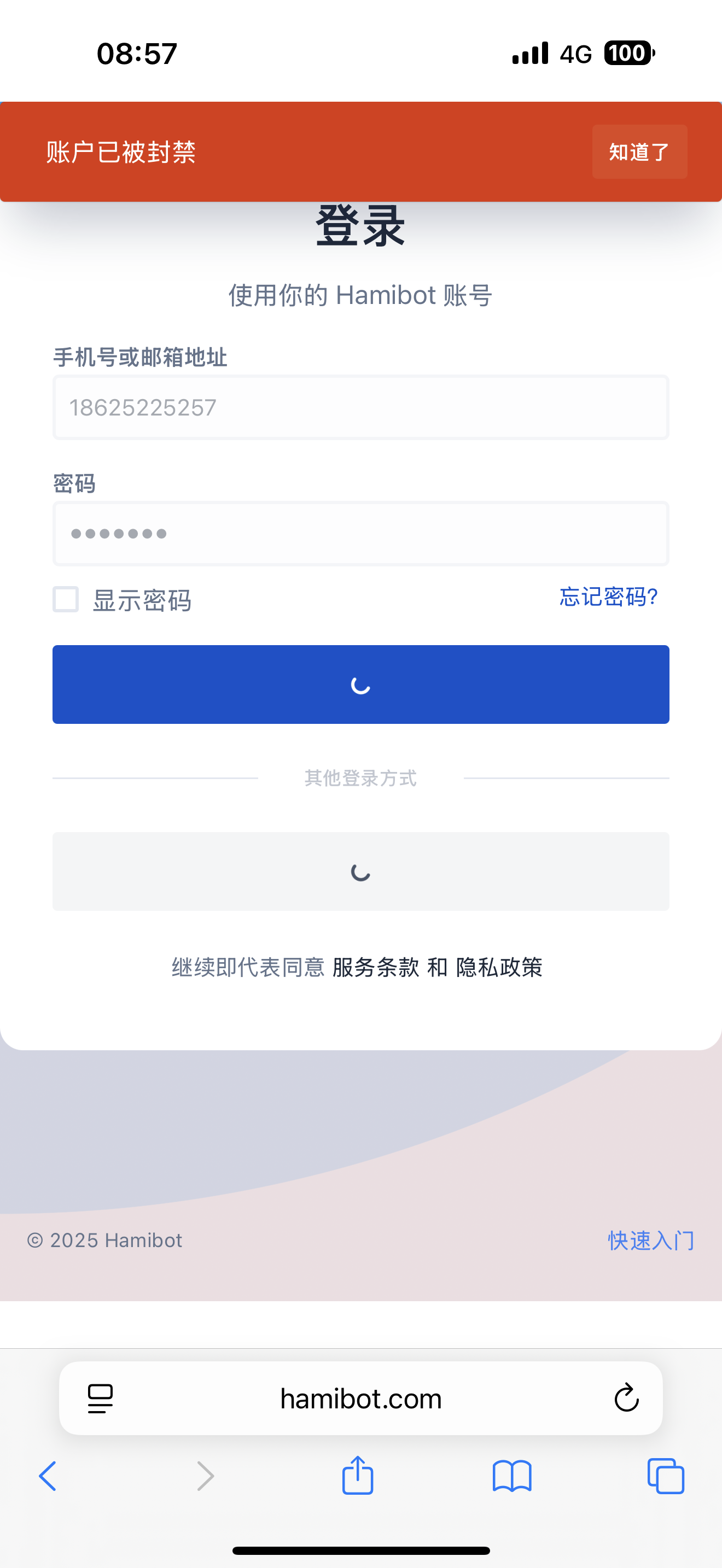Tap the password input field
The image size is (722, 1568).
tap(360, 533)
